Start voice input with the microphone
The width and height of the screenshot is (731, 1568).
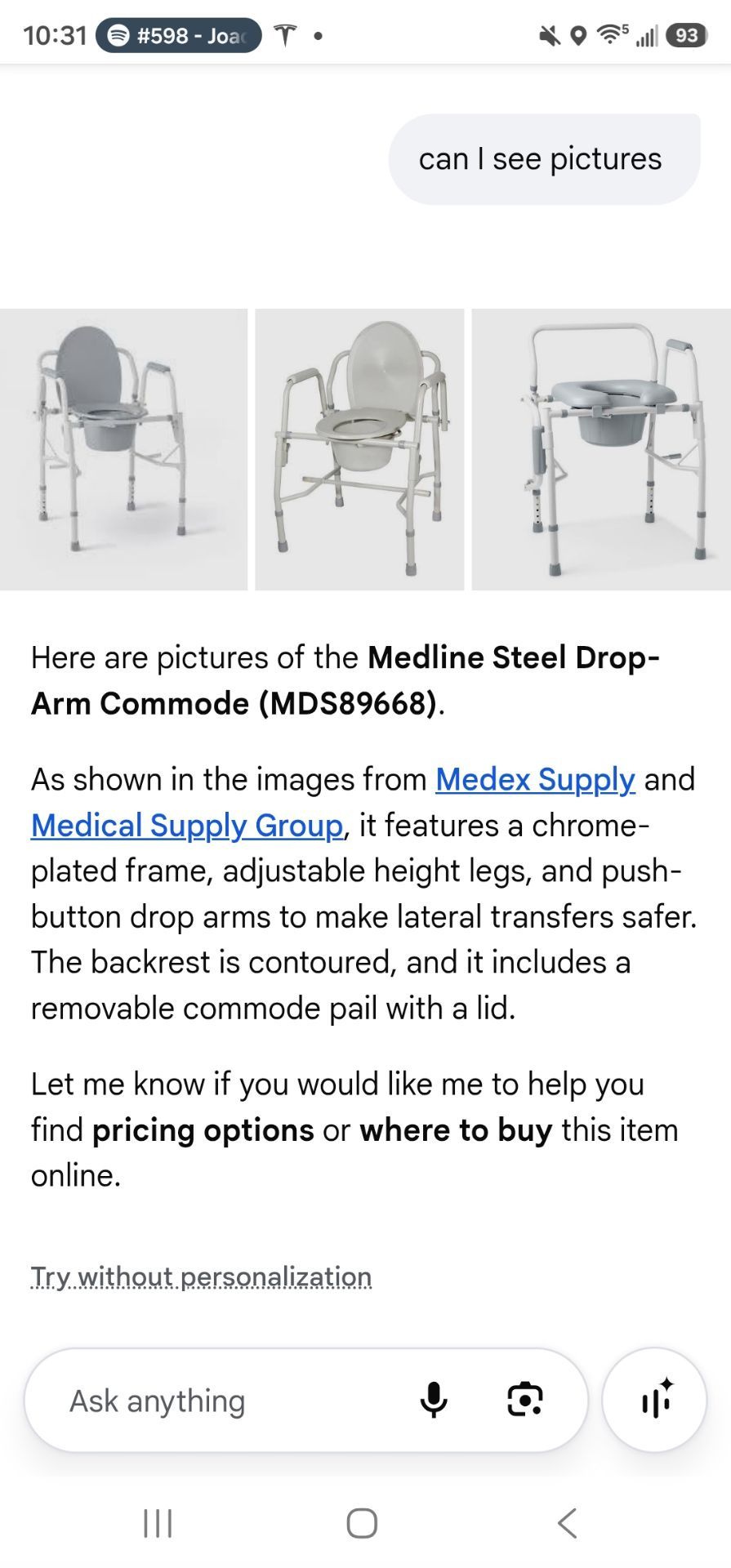[434, 1401]
